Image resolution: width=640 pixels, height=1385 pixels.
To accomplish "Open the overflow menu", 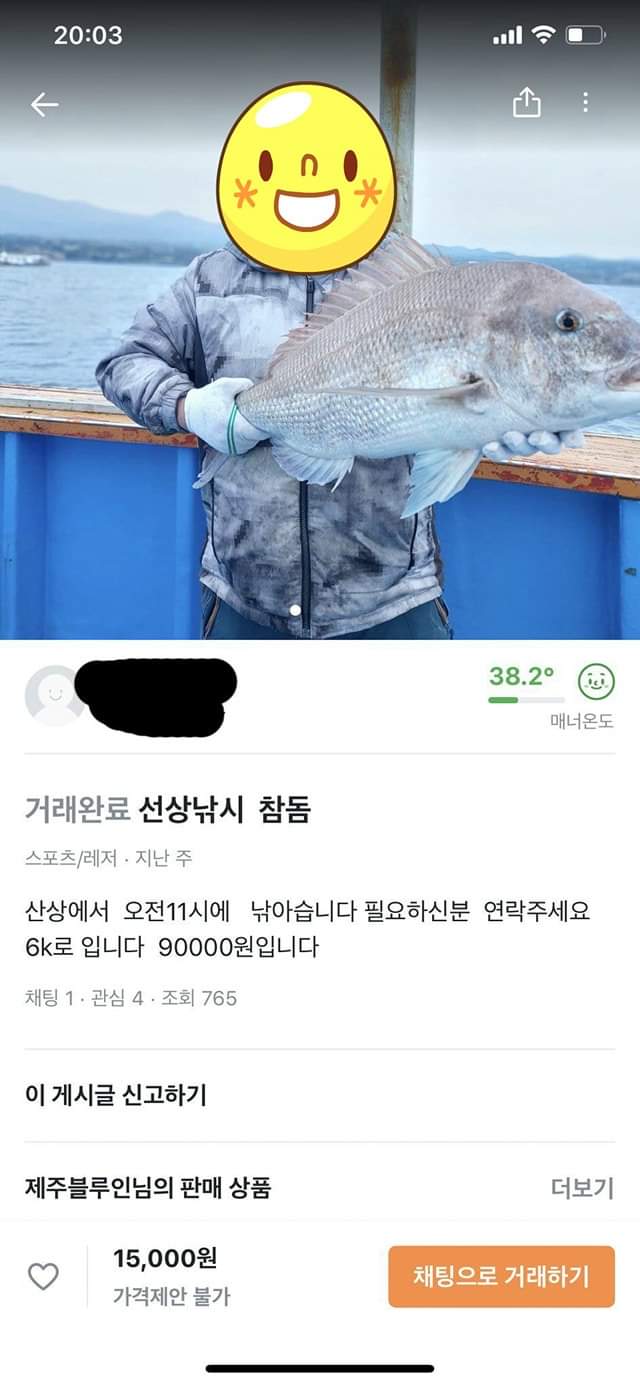I will pyautogui.click(x=586, y=102).
